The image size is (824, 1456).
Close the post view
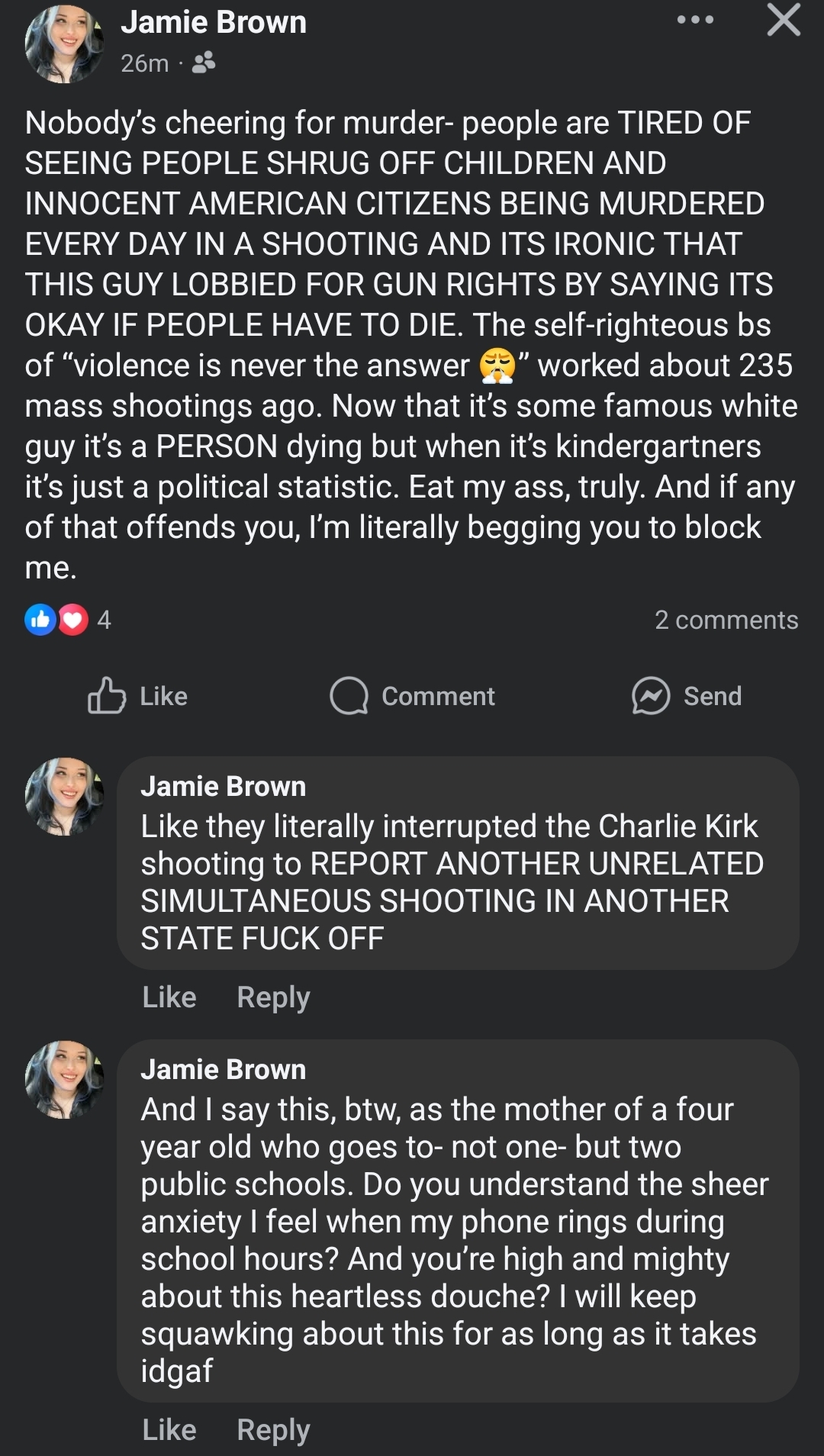[x=784, y=21]
